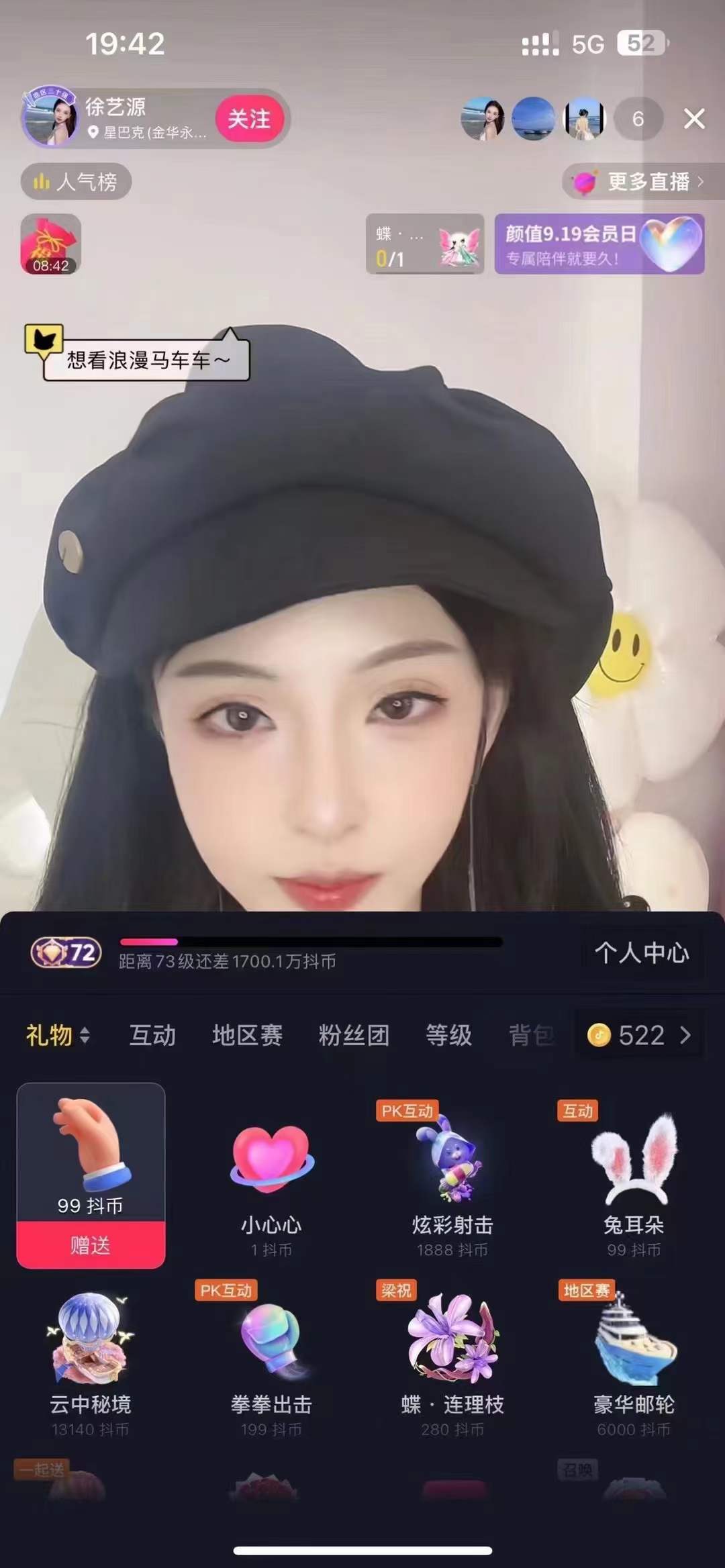Switch to the 互动 tab
725x1568 pixels.
(152, 1035)
